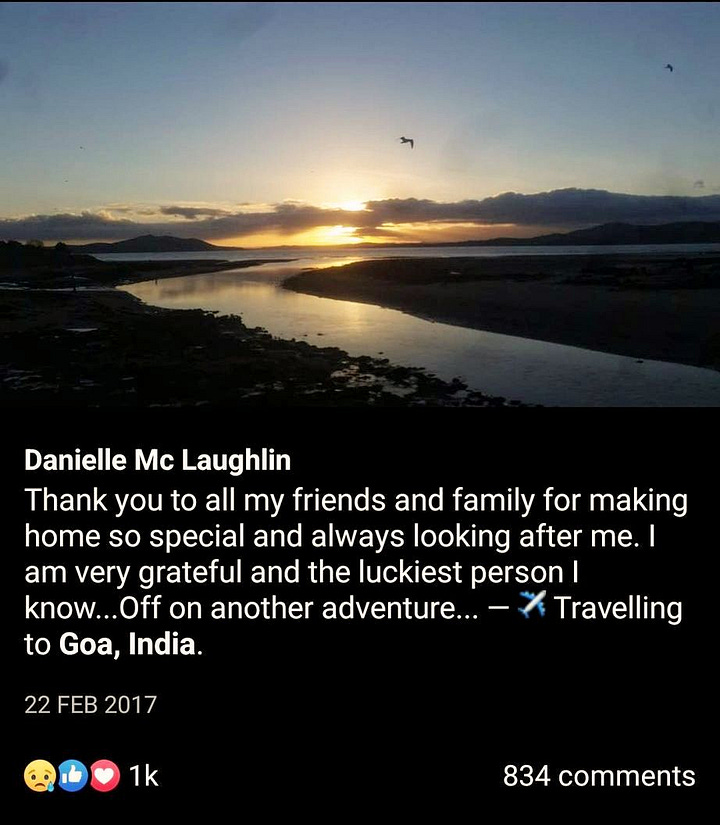View the 1k reactions list
This screenshot has width=720, height=825.
(90, 776)
